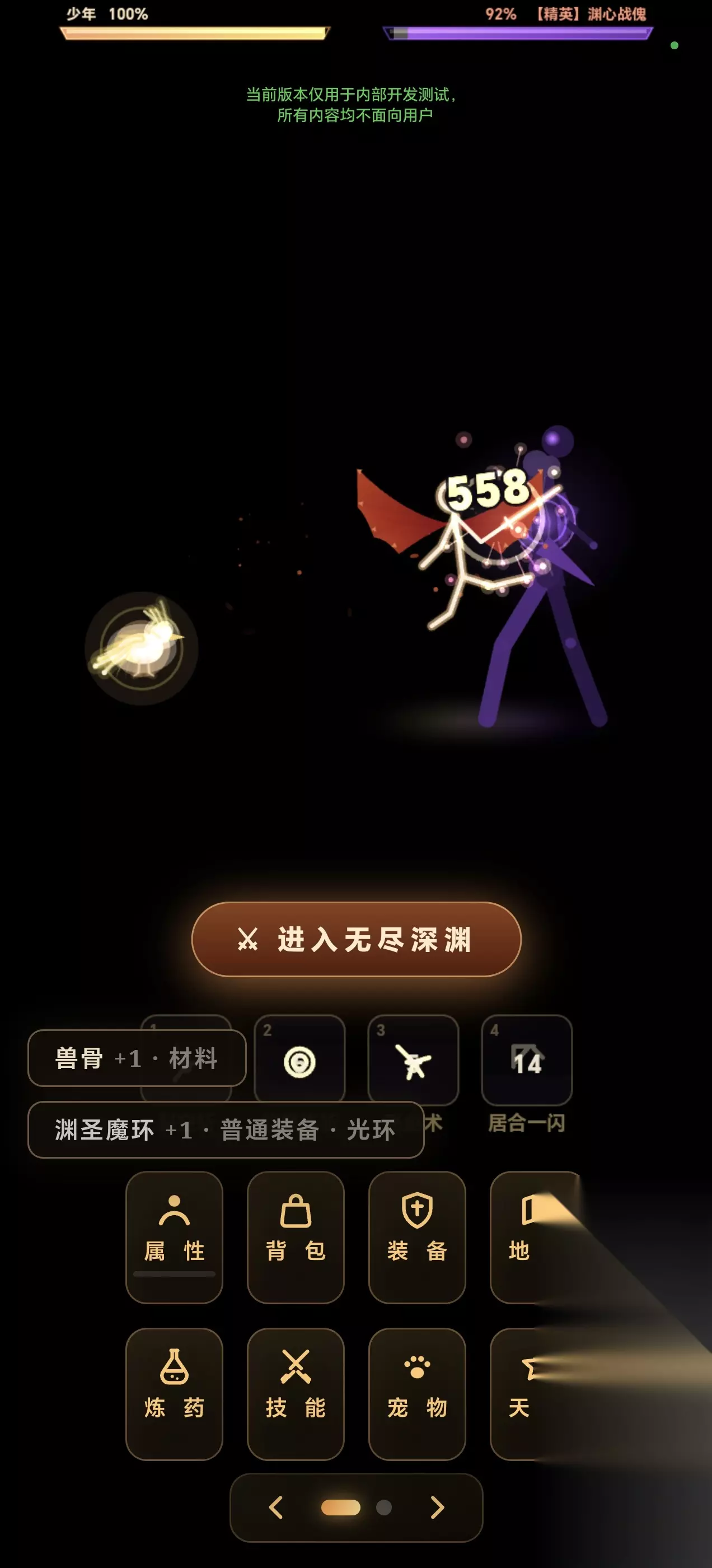Tap the 进入无尽深渊 button
This screenshot has width=712, height=1568.
356,939
